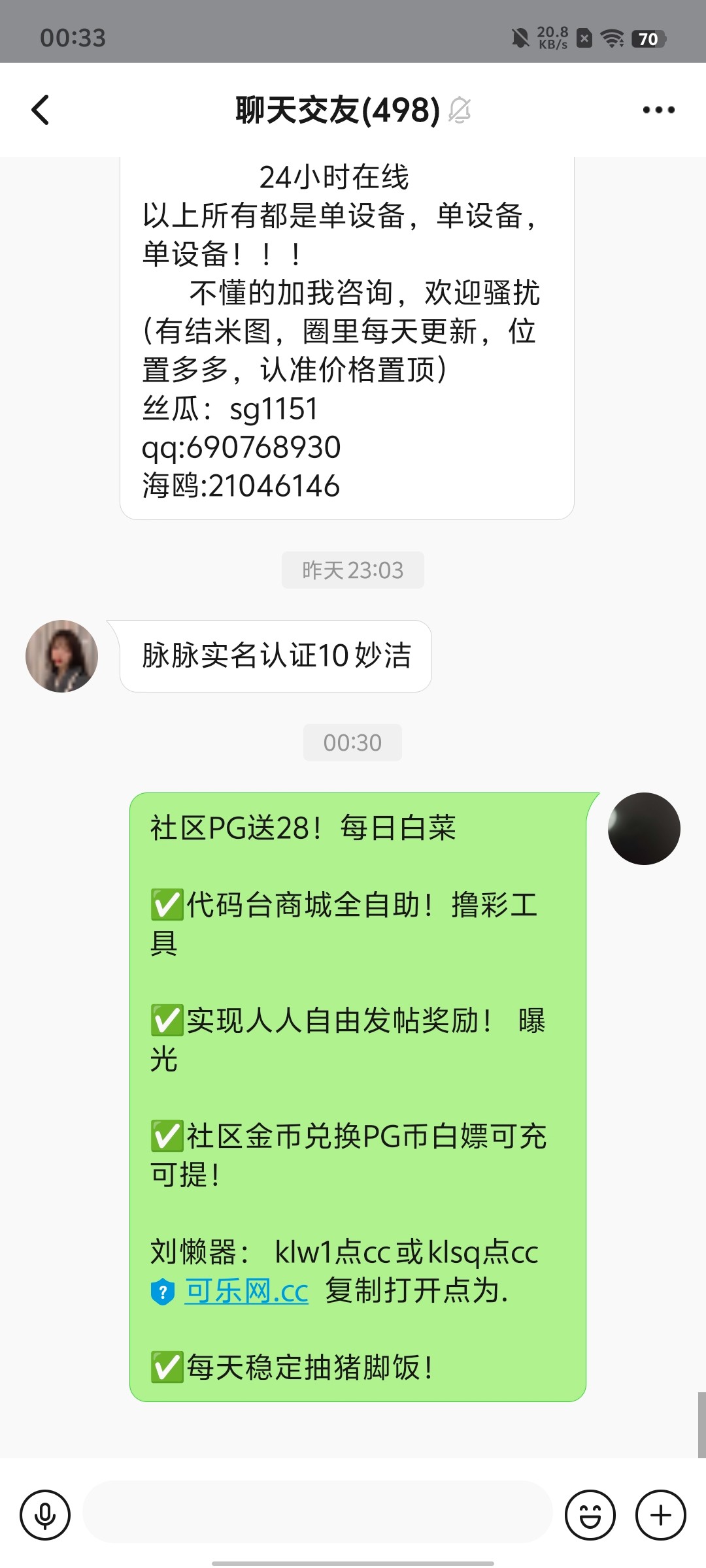Tap the 昨天 23:03 timestamp

pyautogui.click(x=352, y=570)
